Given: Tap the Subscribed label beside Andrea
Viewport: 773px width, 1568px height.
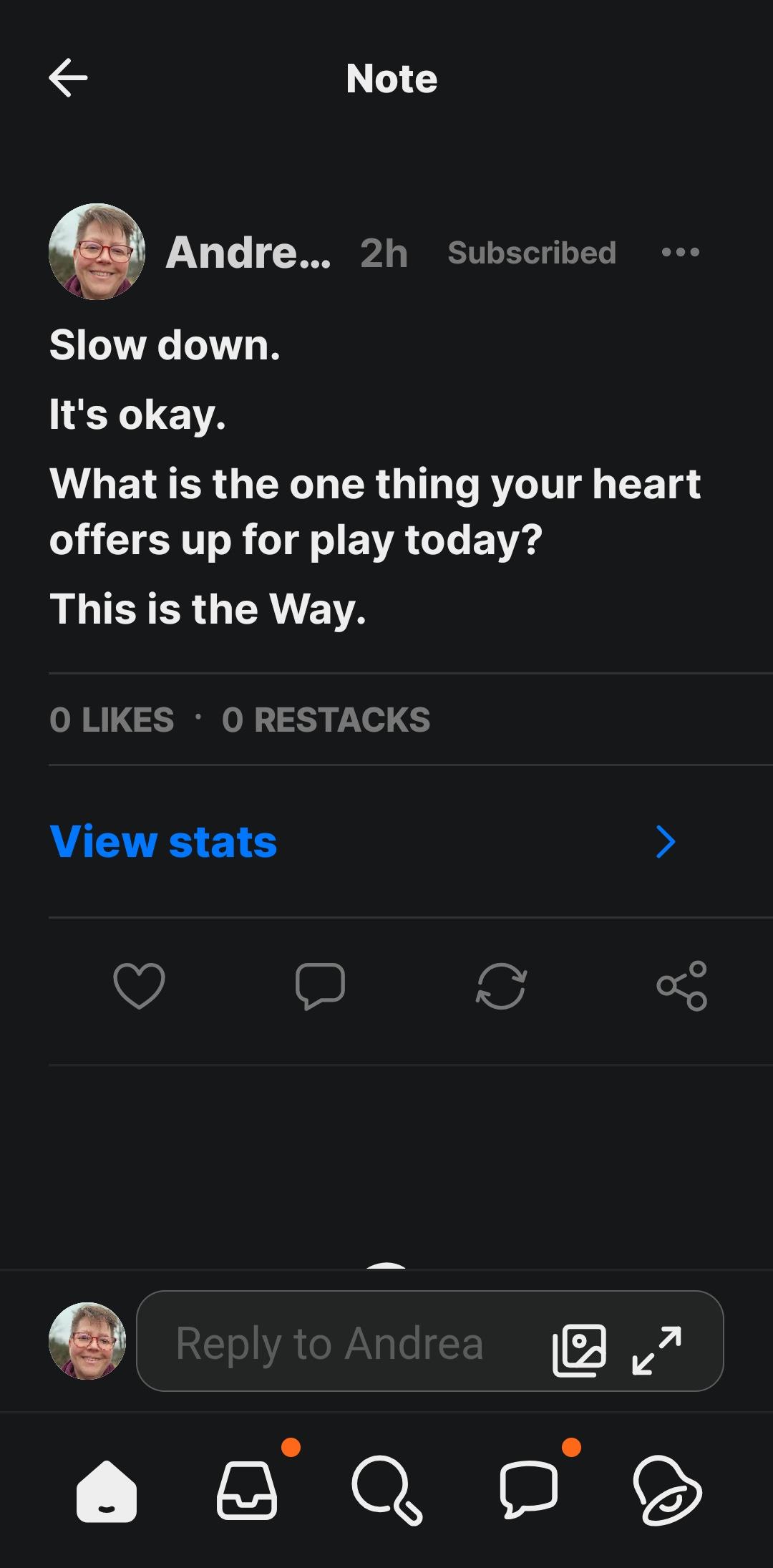Looking at the screenshot, I should [531, 253].
